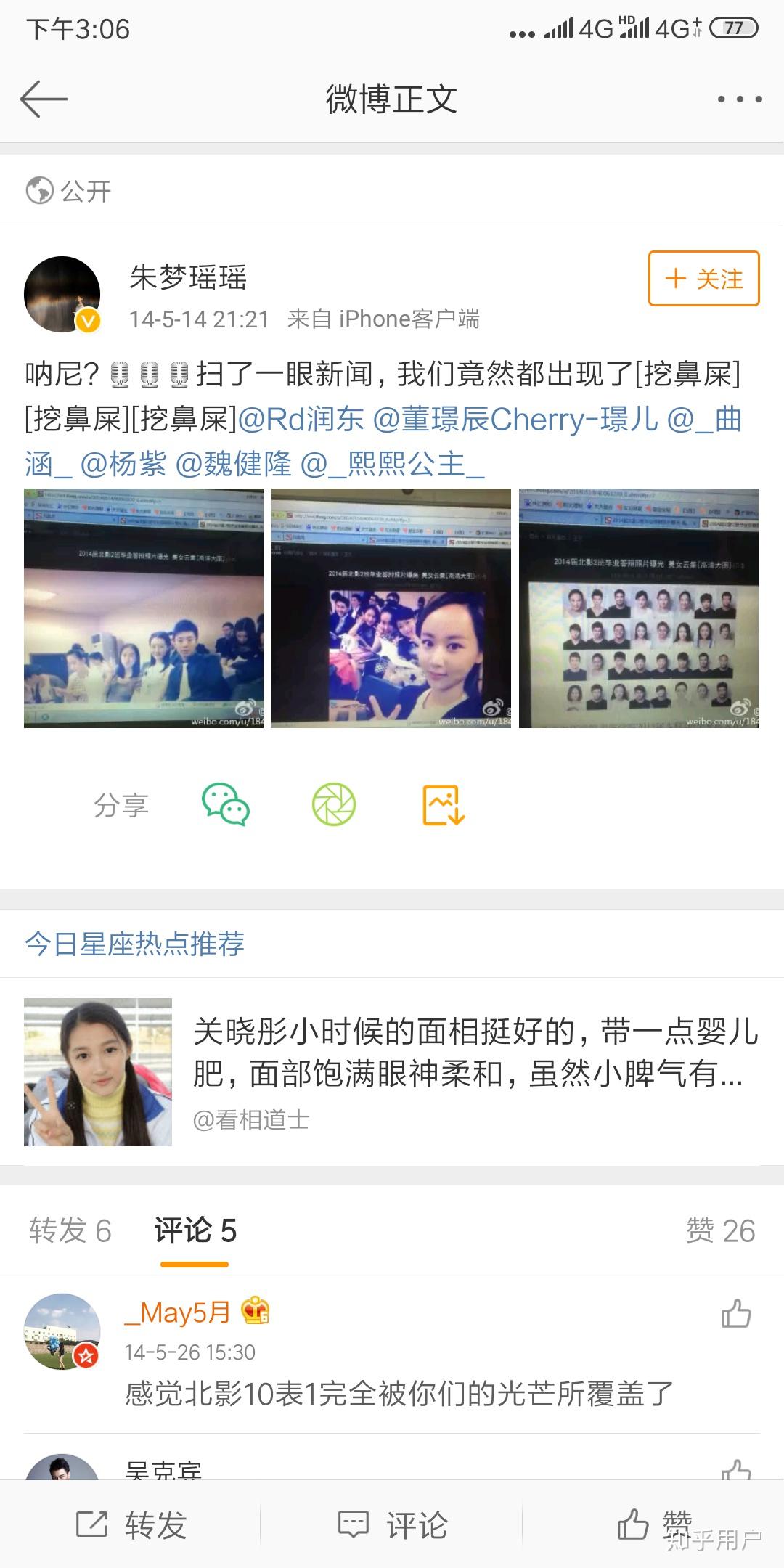The width and height of the screenshot is (784, 1568).
Task: Repost using the bottom 转发 button
Action: (132, 1524)
